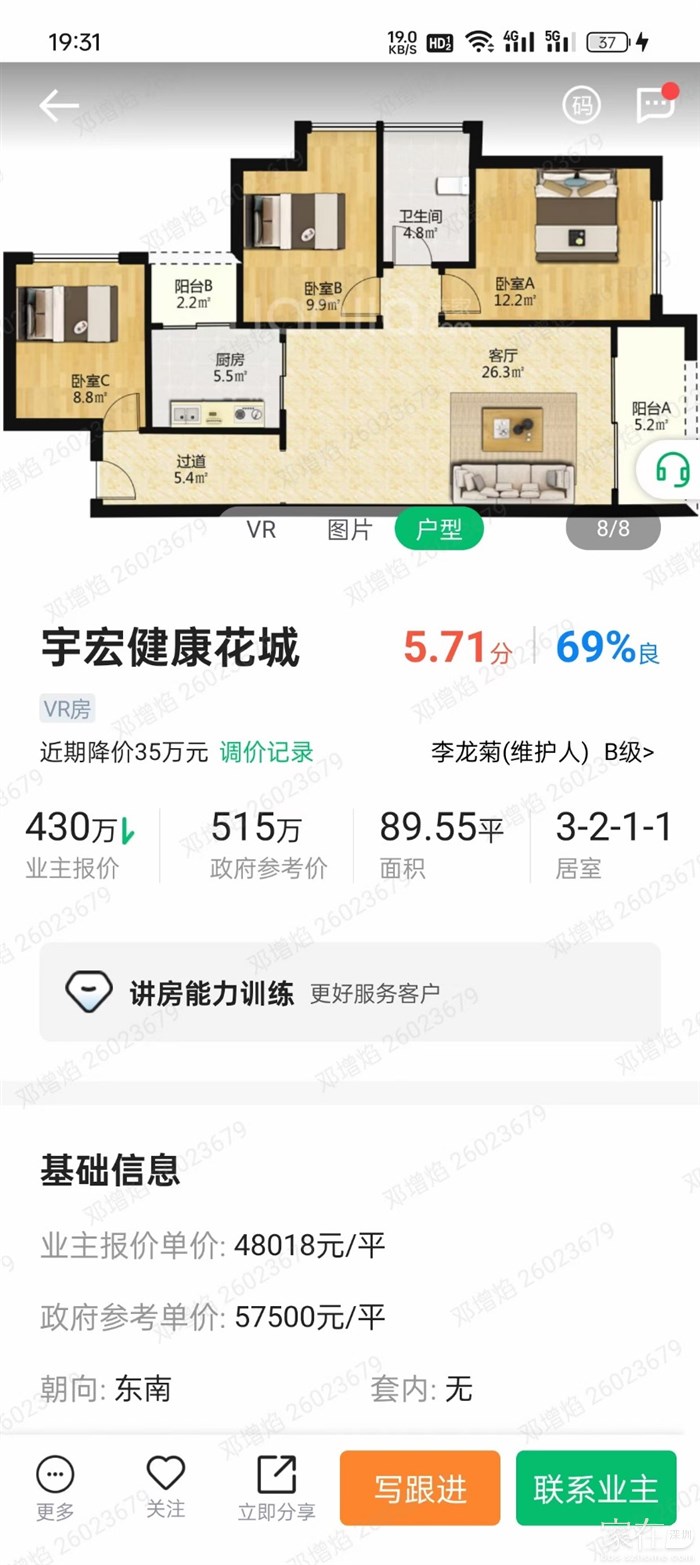
Task: Share listing via 立即分享
Action: point(276,1488)
